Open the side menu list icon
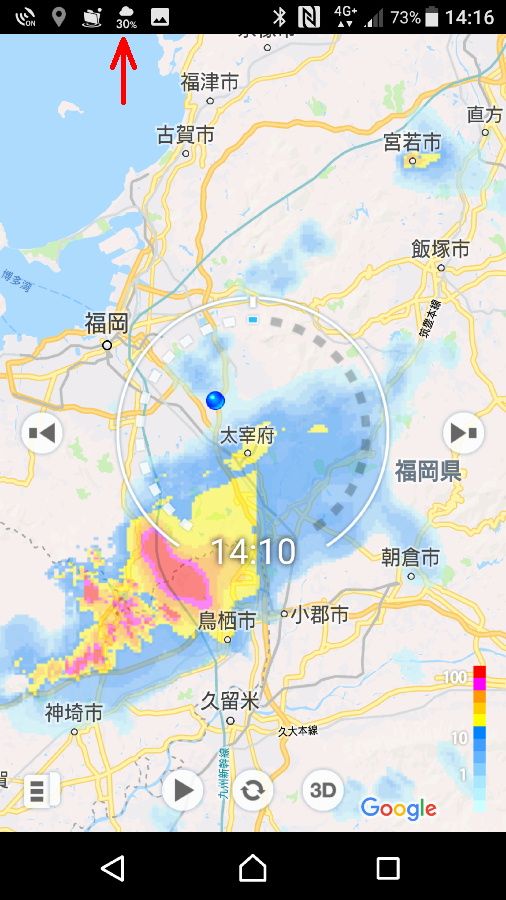This screenshot has height=900, width=506. pos(41,790)
